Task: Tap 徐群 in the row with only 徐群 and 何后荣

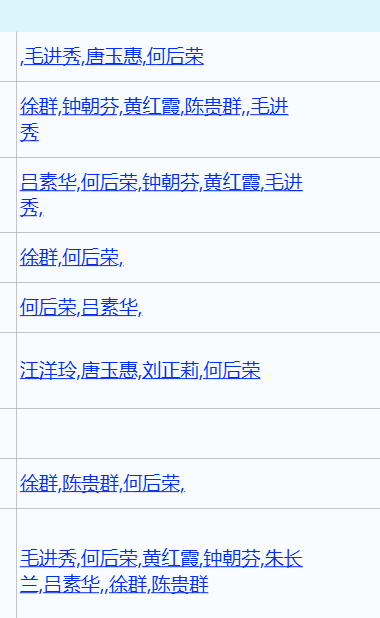Action: click(x=39, y=257)
